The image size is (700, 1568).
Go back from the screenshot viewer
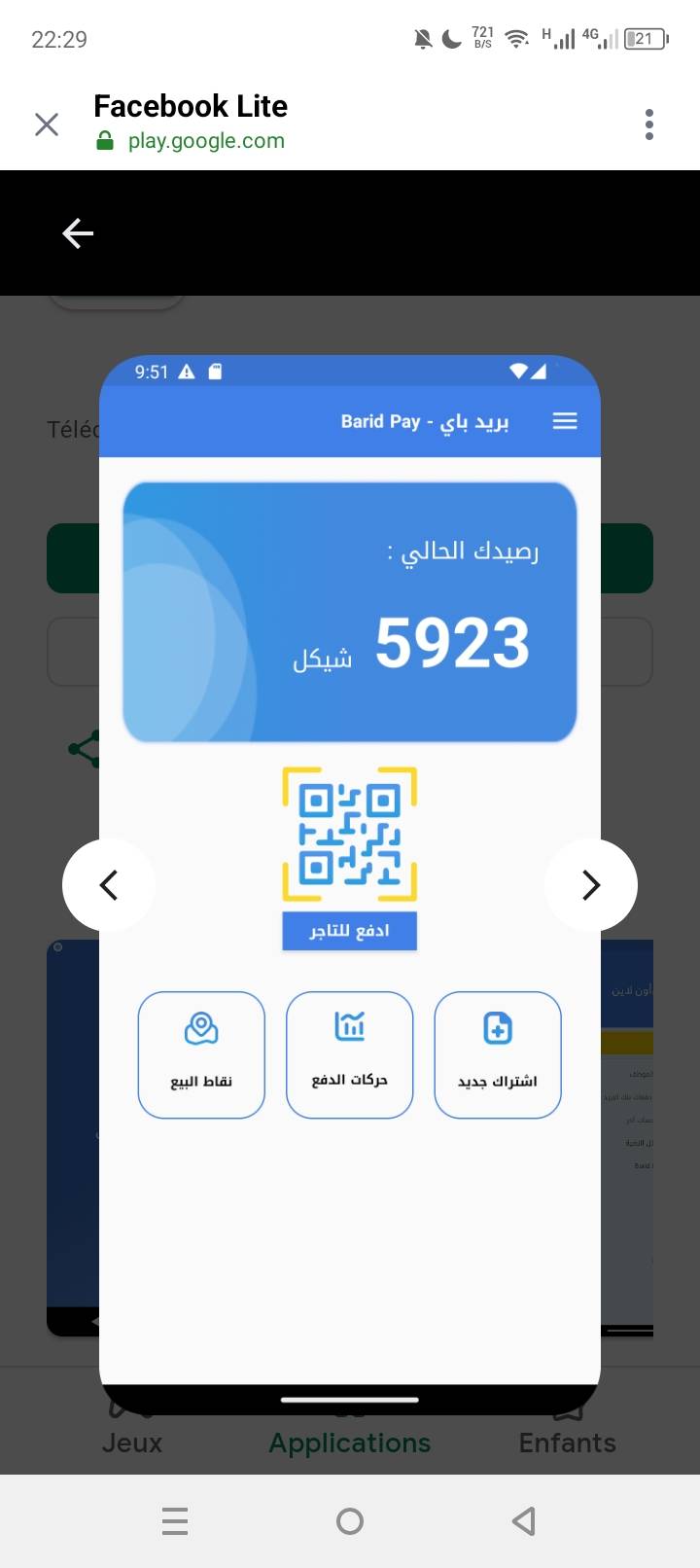coord(78,233)
